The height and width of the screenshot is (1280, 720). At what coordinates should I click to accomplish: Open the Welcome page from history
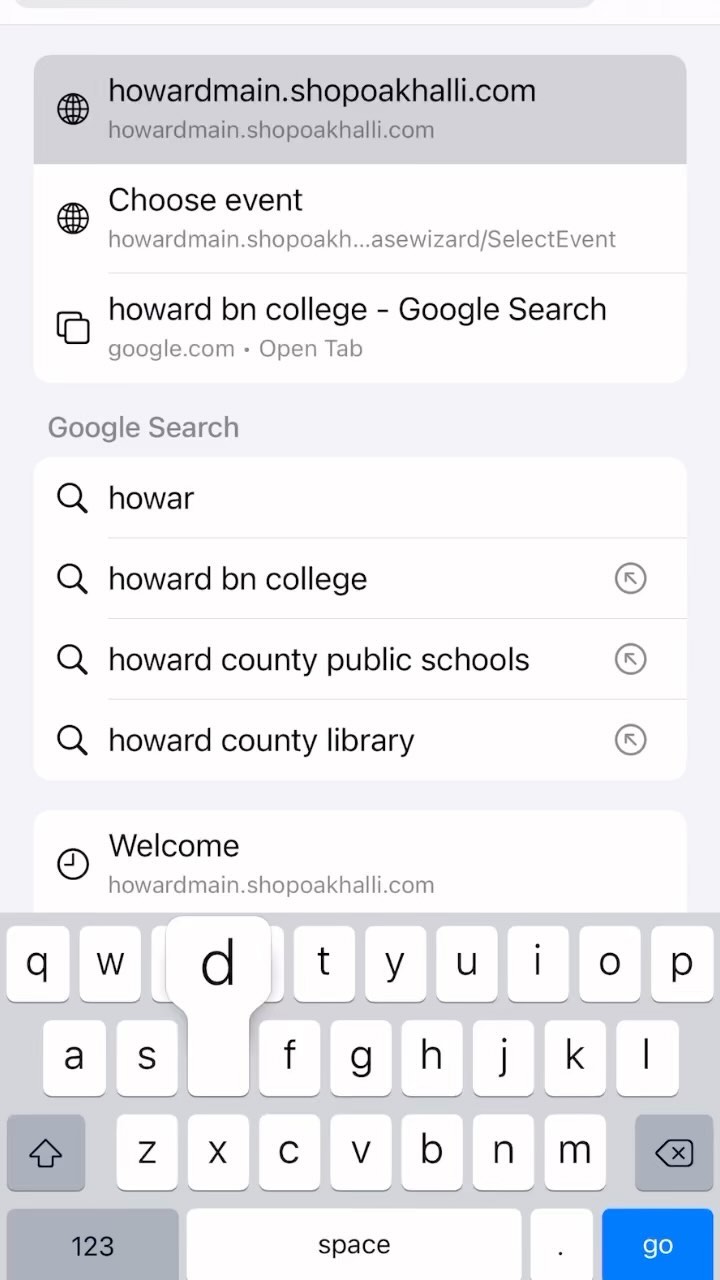click(360, 863)
